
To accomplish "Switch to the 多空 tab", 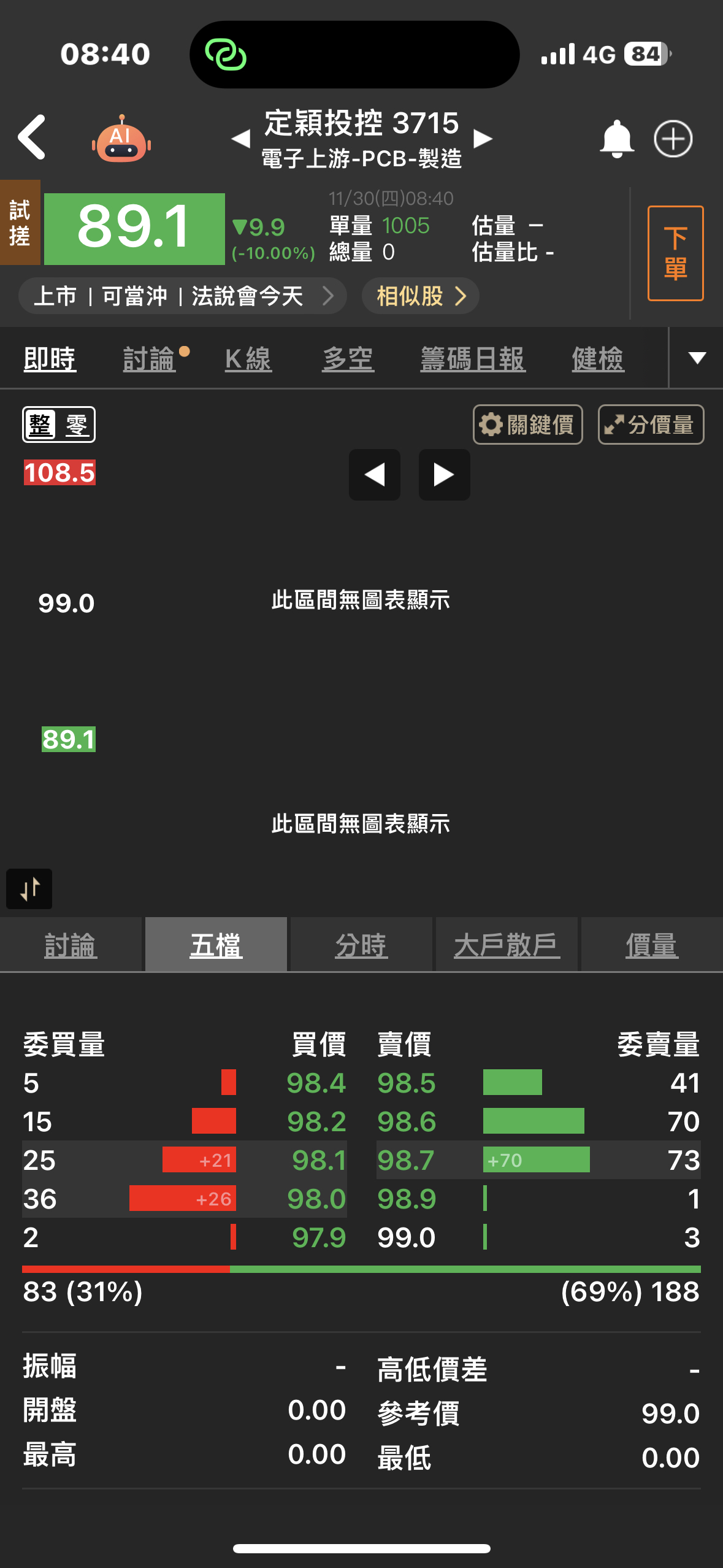I will tap(348, 359).
